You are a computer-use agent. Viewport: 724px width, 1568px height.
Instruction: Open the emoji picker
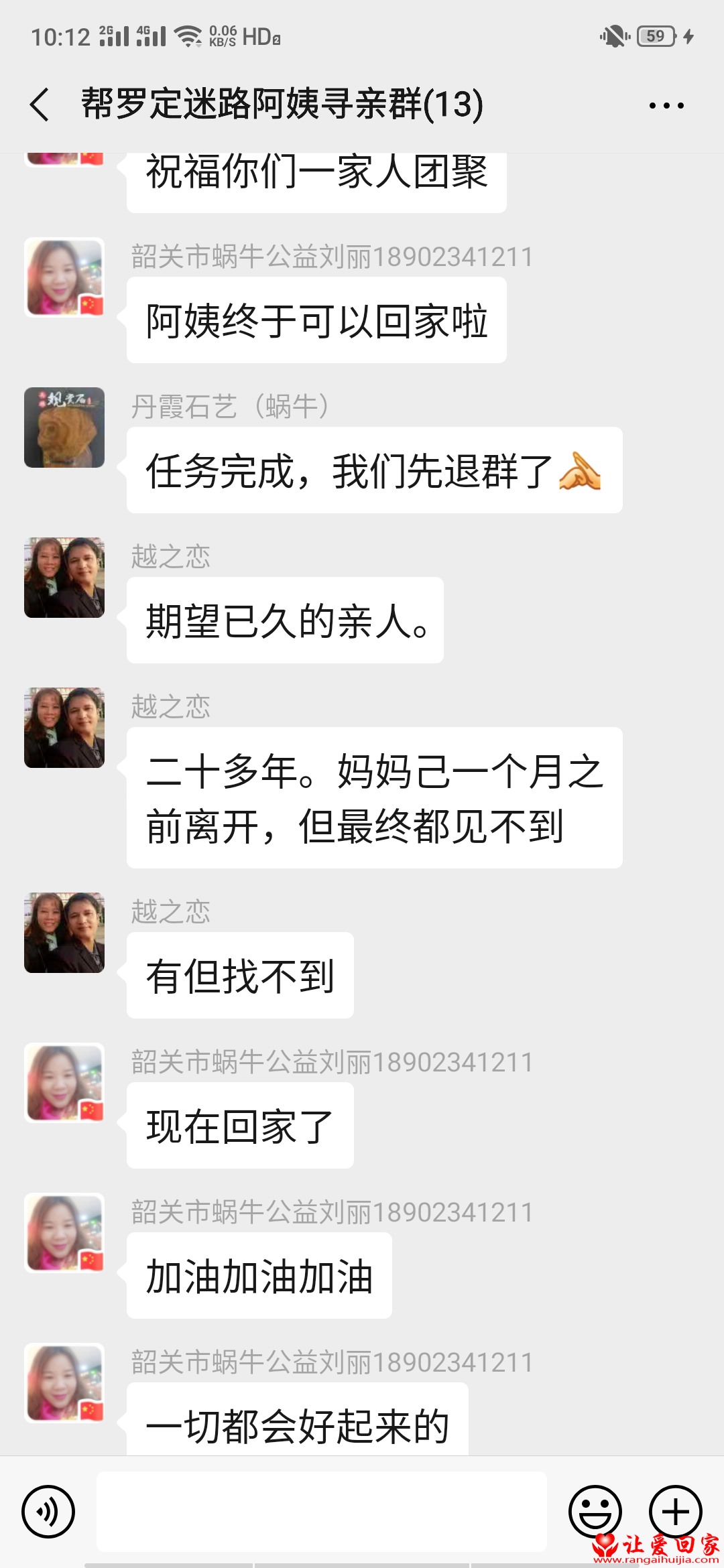click(595, 1512)
